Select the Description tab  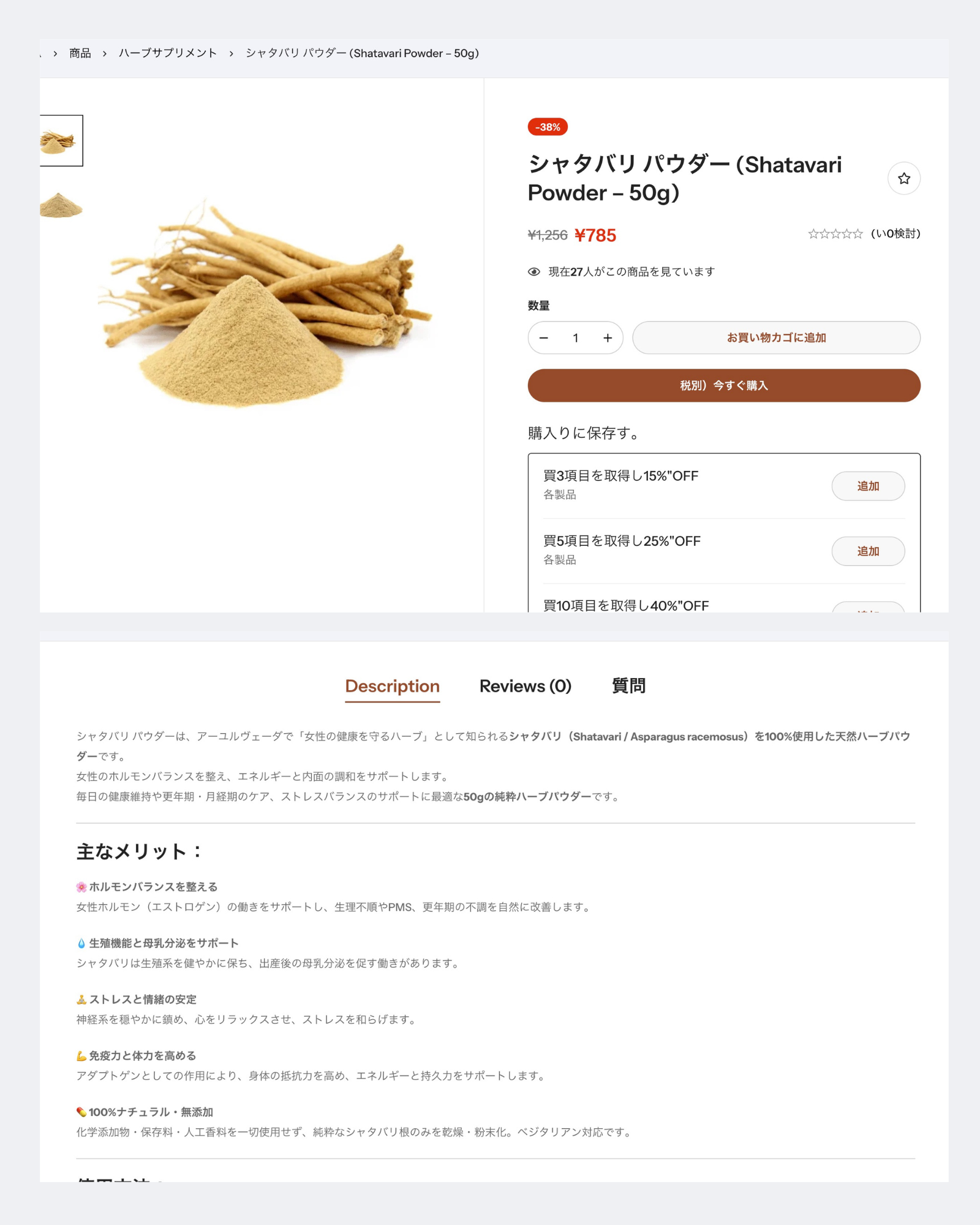(x=392, y=686)
